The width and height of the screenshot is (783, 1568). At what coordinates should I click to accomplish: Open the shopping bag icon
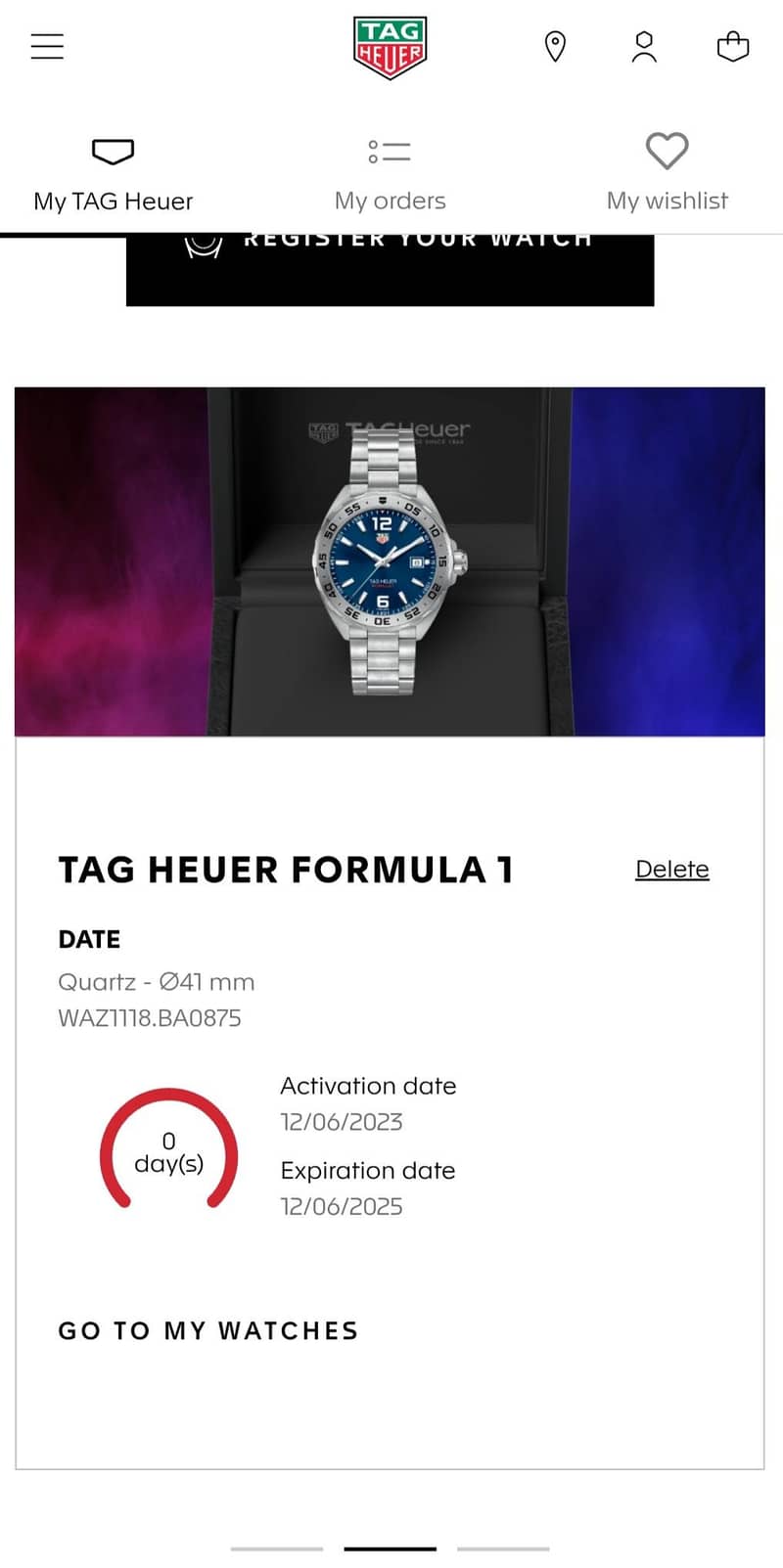click(732, 46)
